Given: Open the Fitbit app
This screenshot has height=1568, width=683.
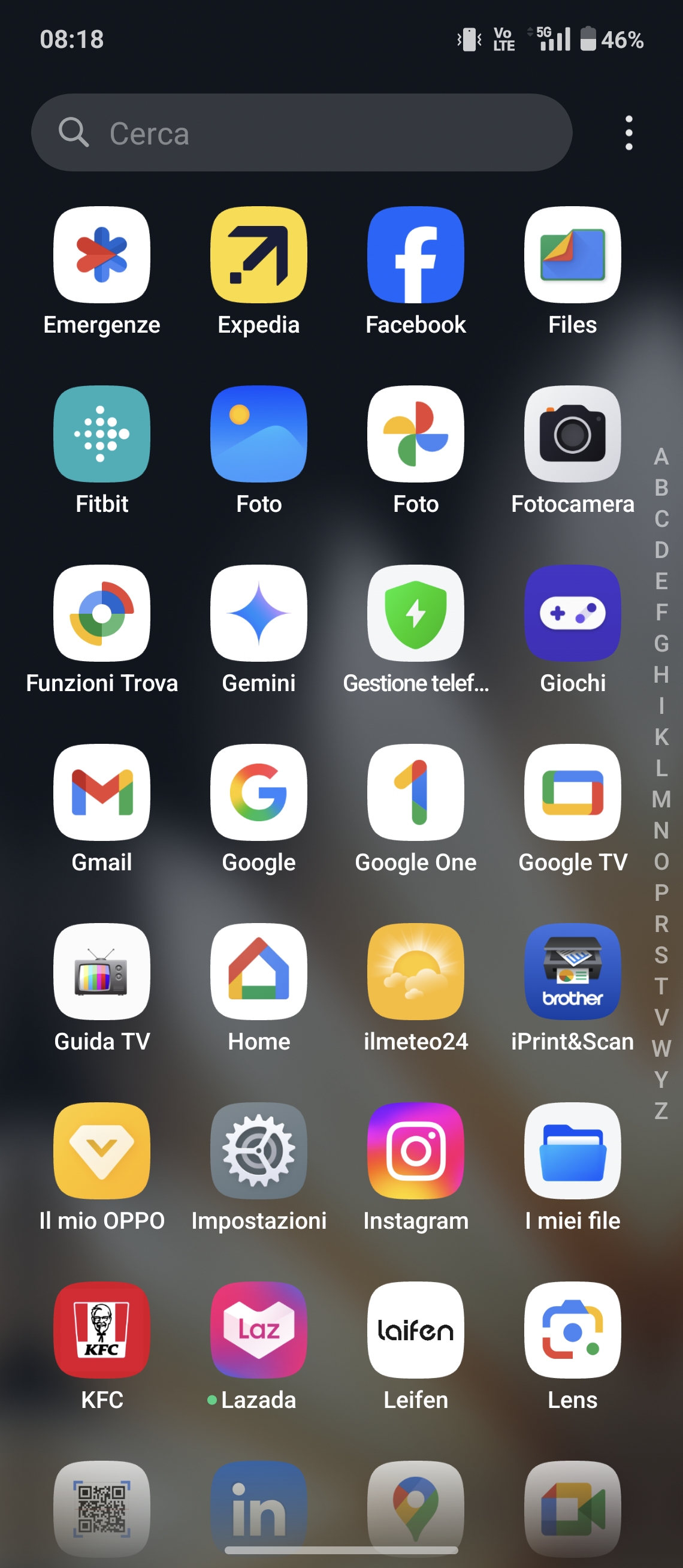Looking at the screenshot, I should click(102, 434).
